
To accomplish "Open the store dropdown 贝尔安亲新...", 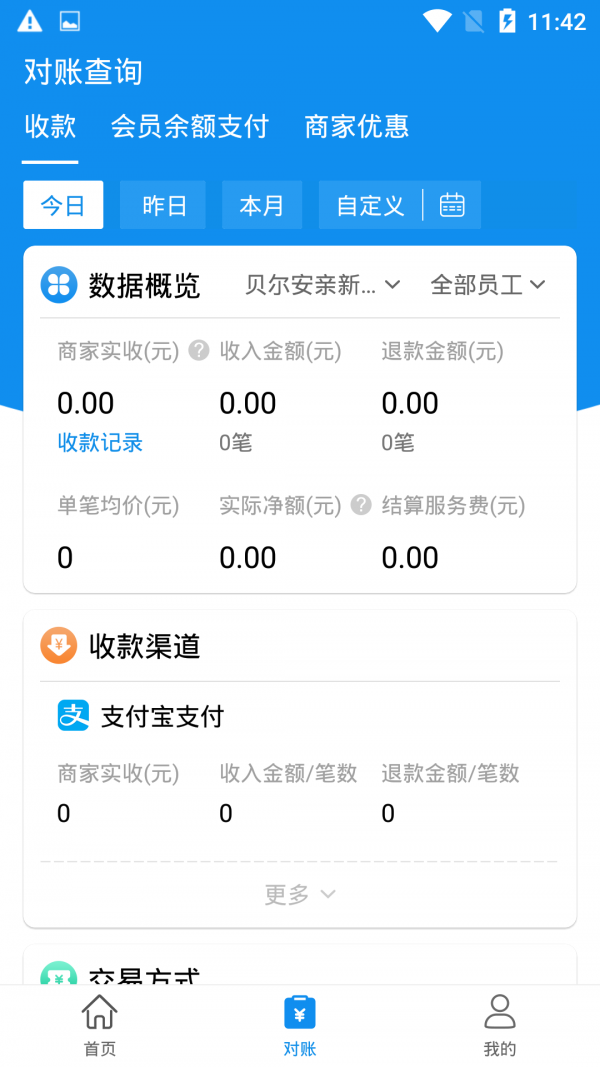I will pos(322,285).
